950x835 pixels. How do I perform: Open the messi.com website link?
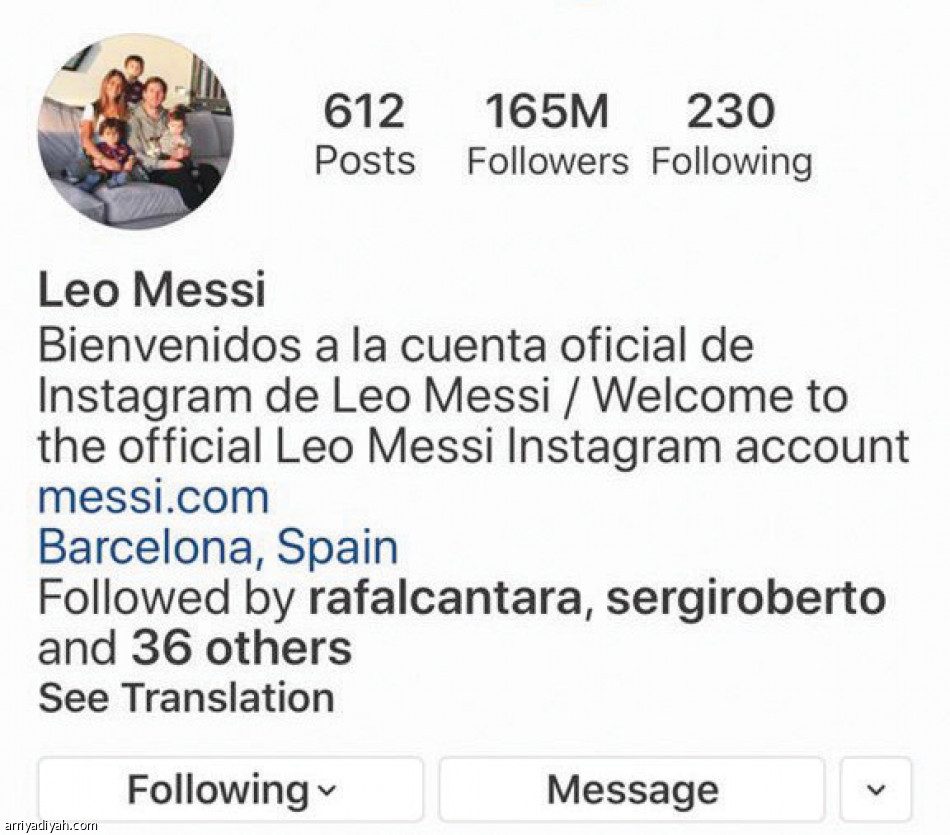(153, 497)
